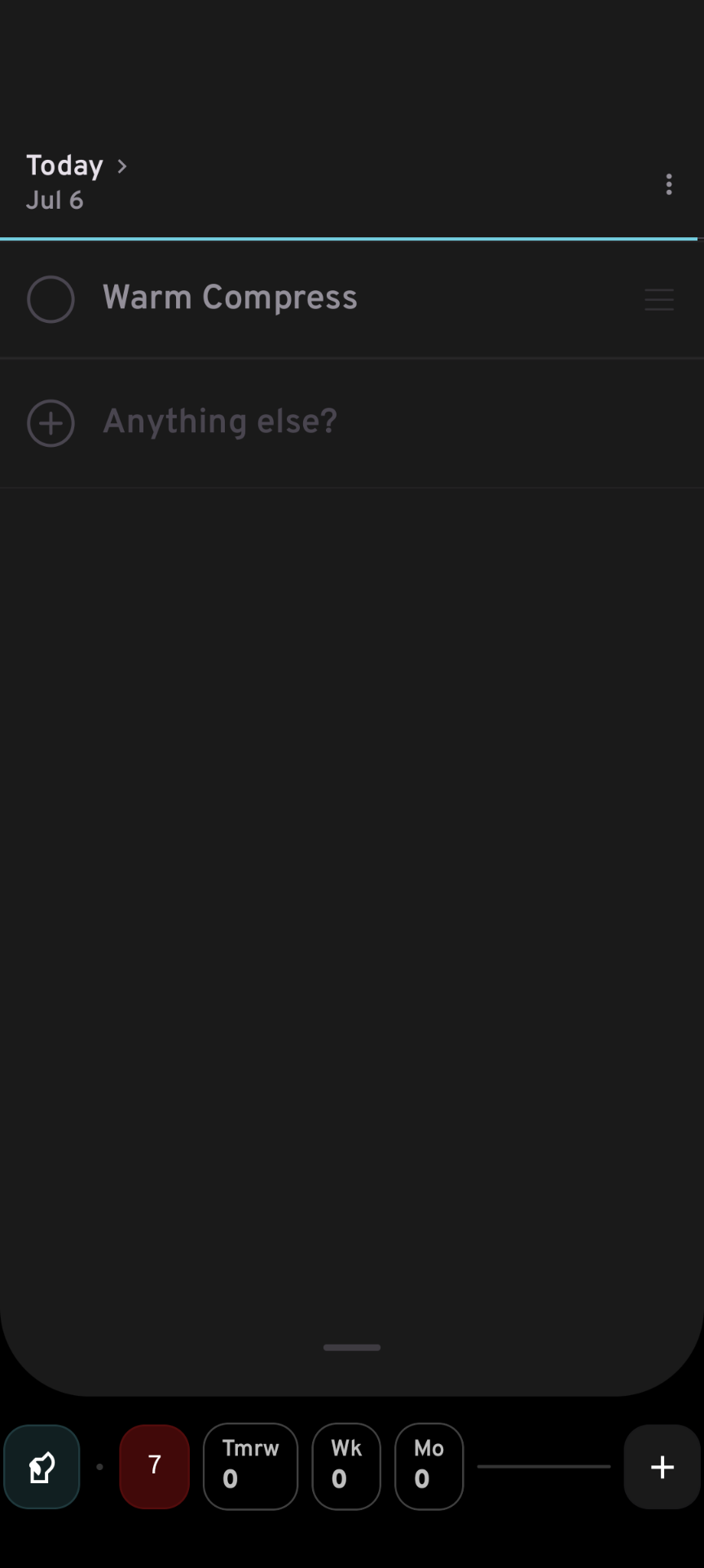
Task: Create a new task with plus button
Action: (662, 1466)
